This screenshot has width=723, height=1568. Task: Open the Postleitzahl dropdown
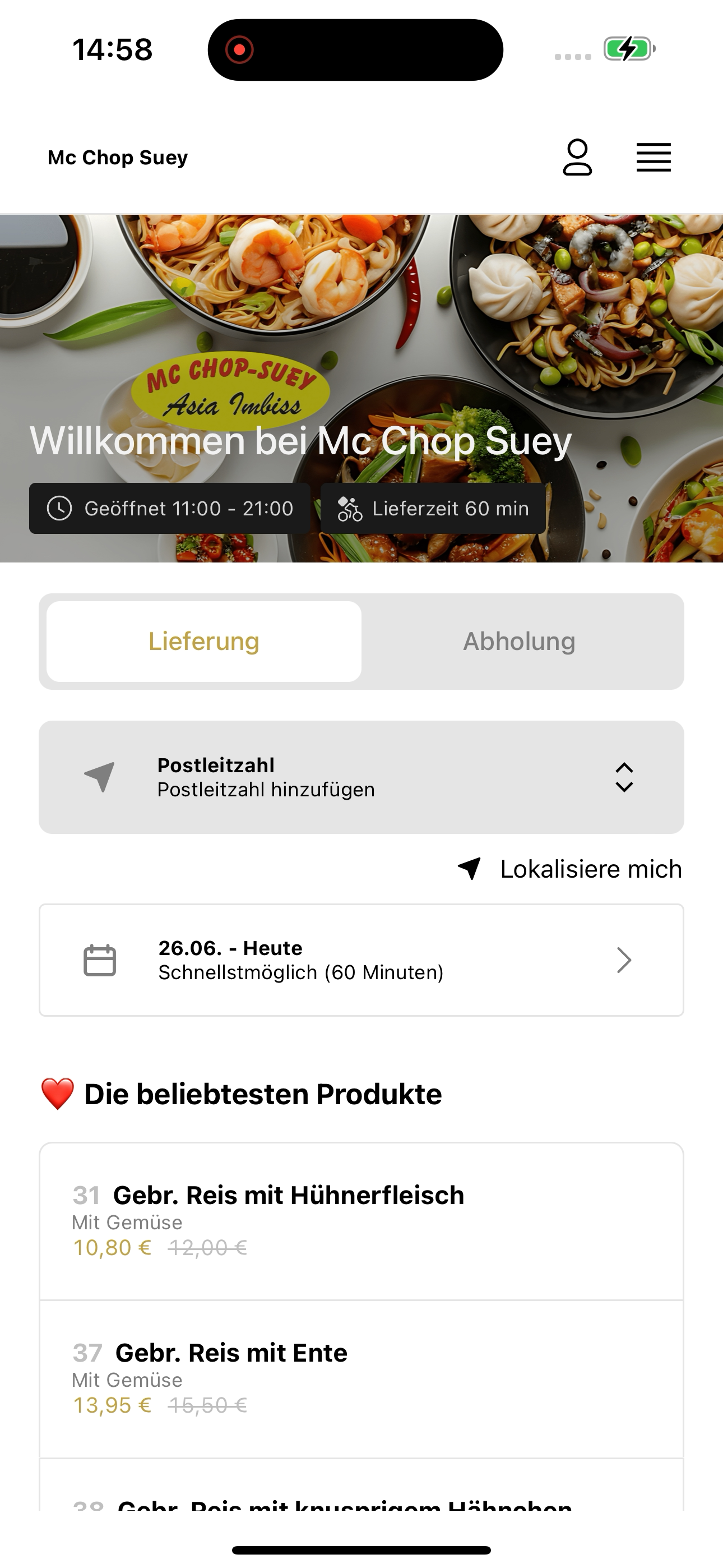(361, 777)
